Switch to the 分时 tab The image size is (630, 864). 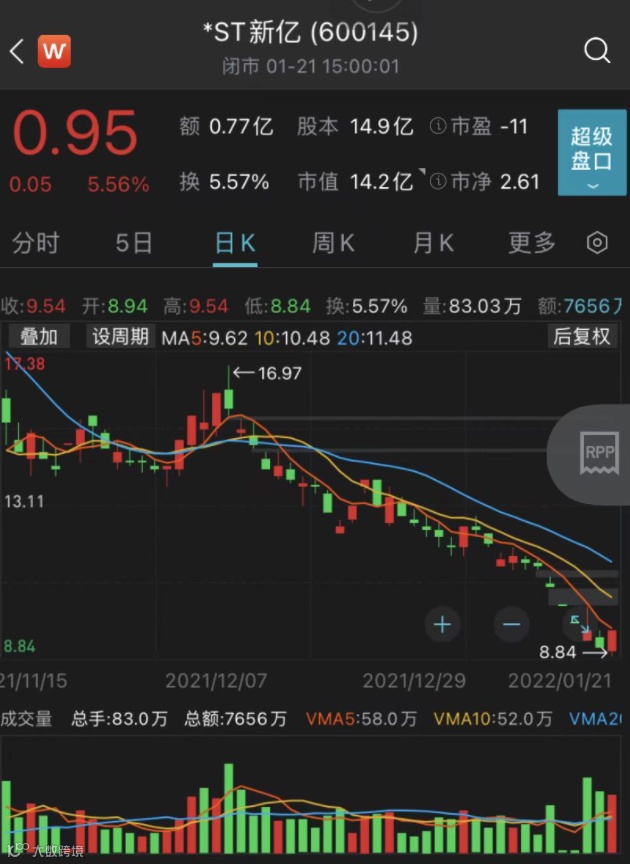[x=35, y=243]
